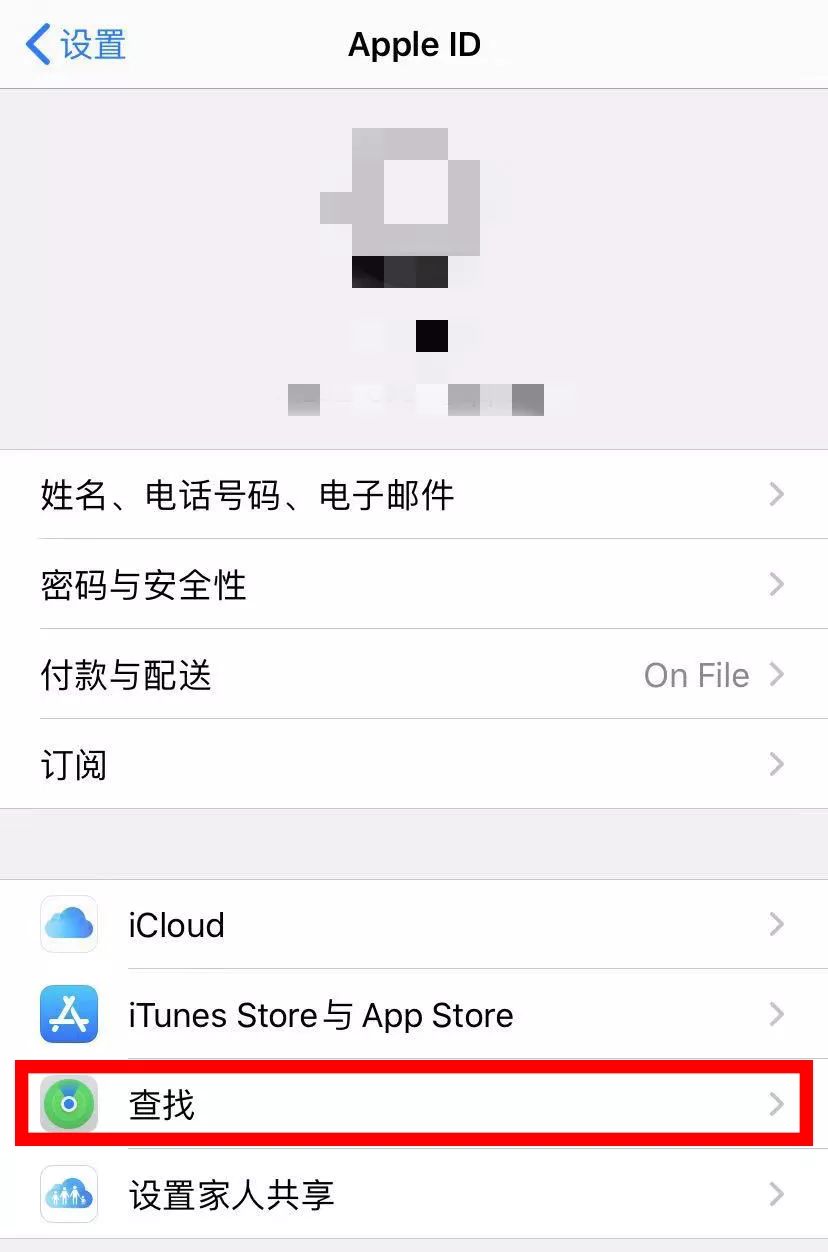Return to 设置 via the back link
Screen dimensions: 828x1252
pyautogui.click(x=75, y=44)
